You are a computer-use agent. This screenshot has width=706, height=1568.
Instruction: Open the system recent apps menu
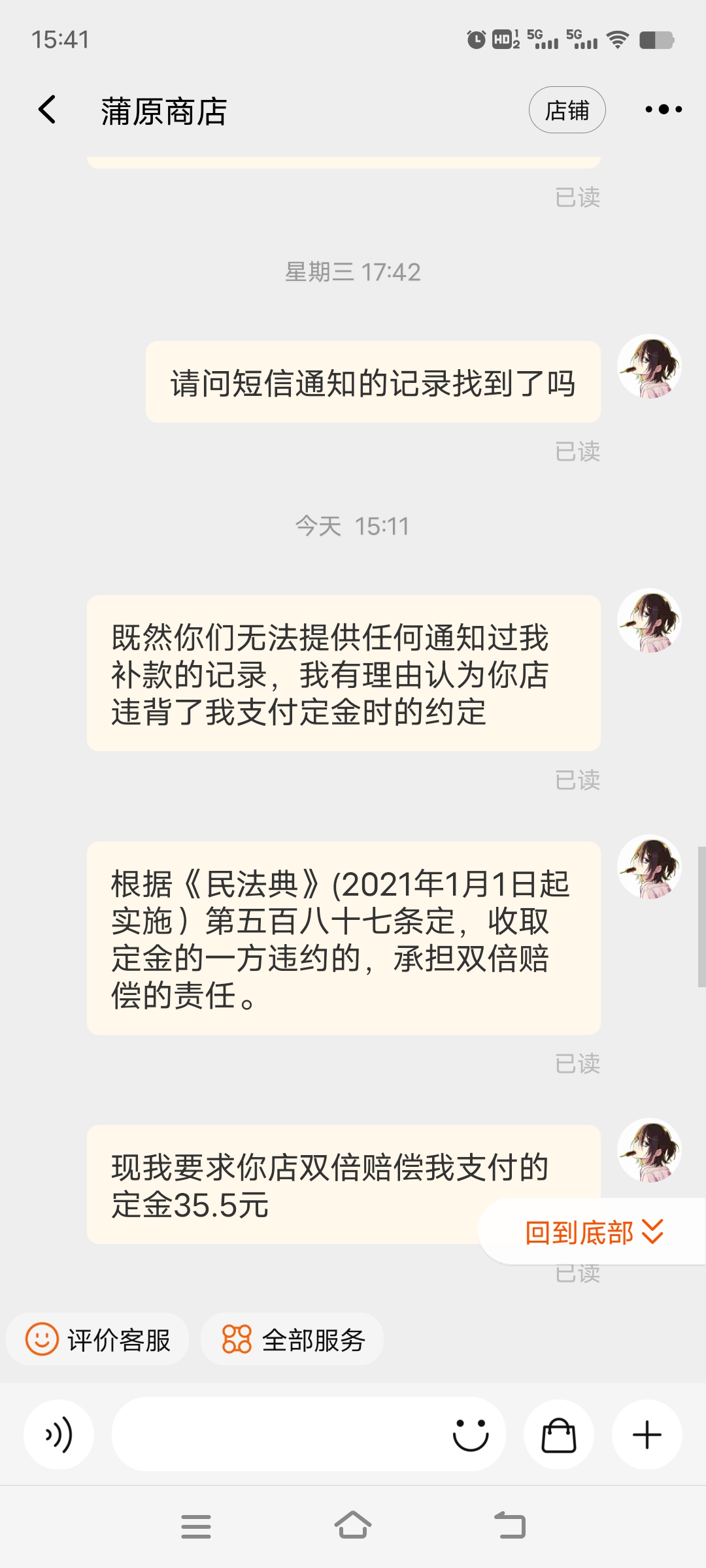(196, 1526)
